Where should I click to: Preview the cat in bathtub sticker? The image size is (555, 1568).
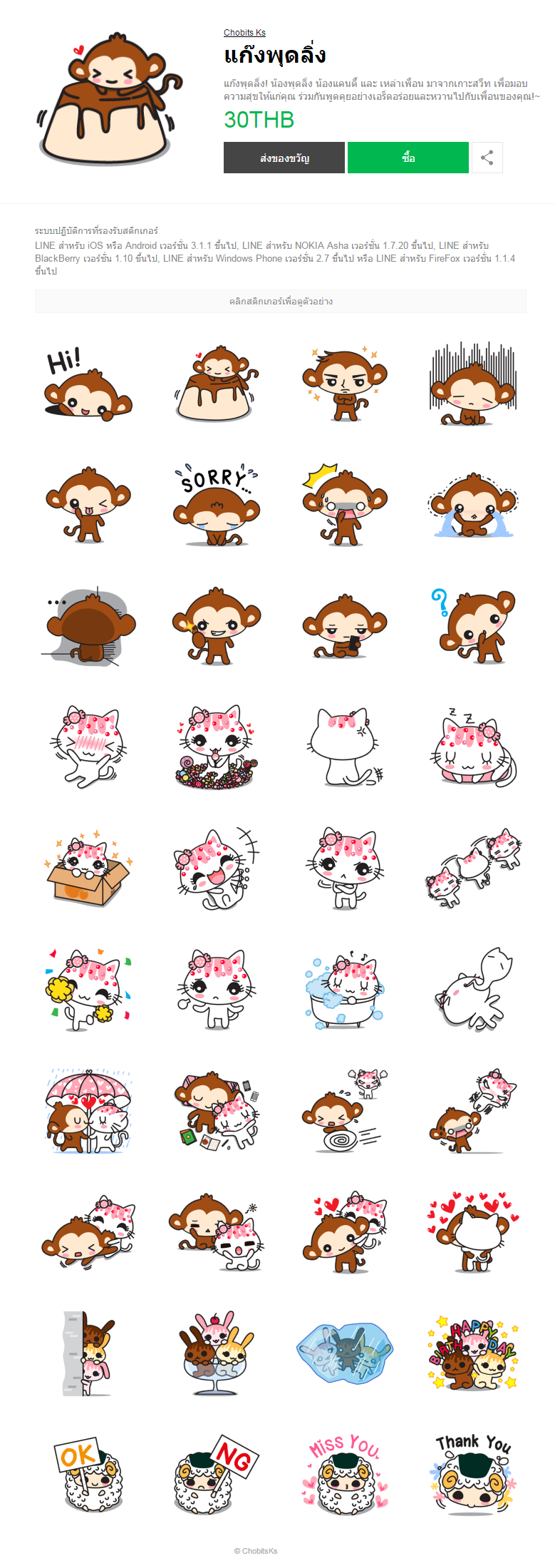click(345, 989)
